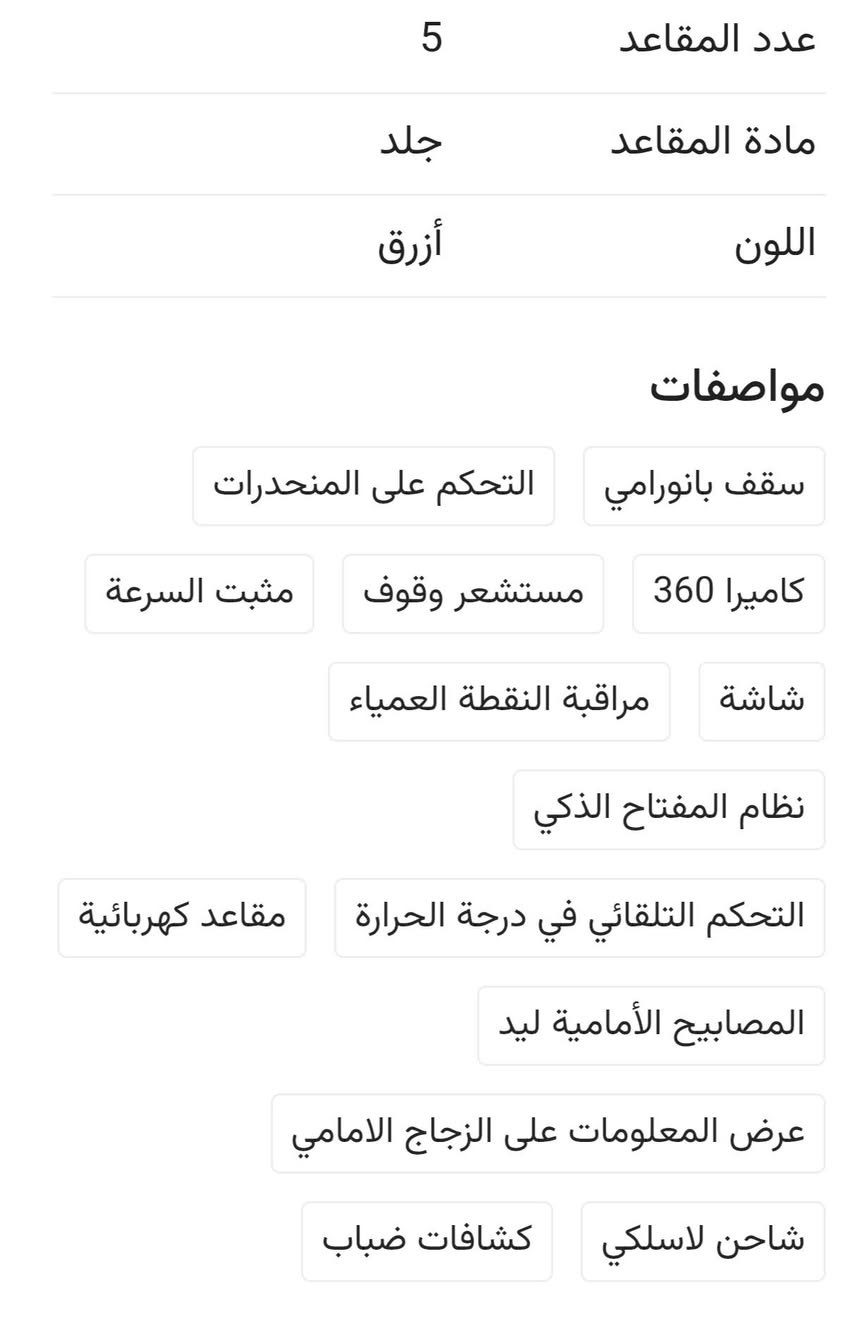Select the "مراقبة النقطة العمياء" chip
843x1335 pixels.
pos(500,700)
